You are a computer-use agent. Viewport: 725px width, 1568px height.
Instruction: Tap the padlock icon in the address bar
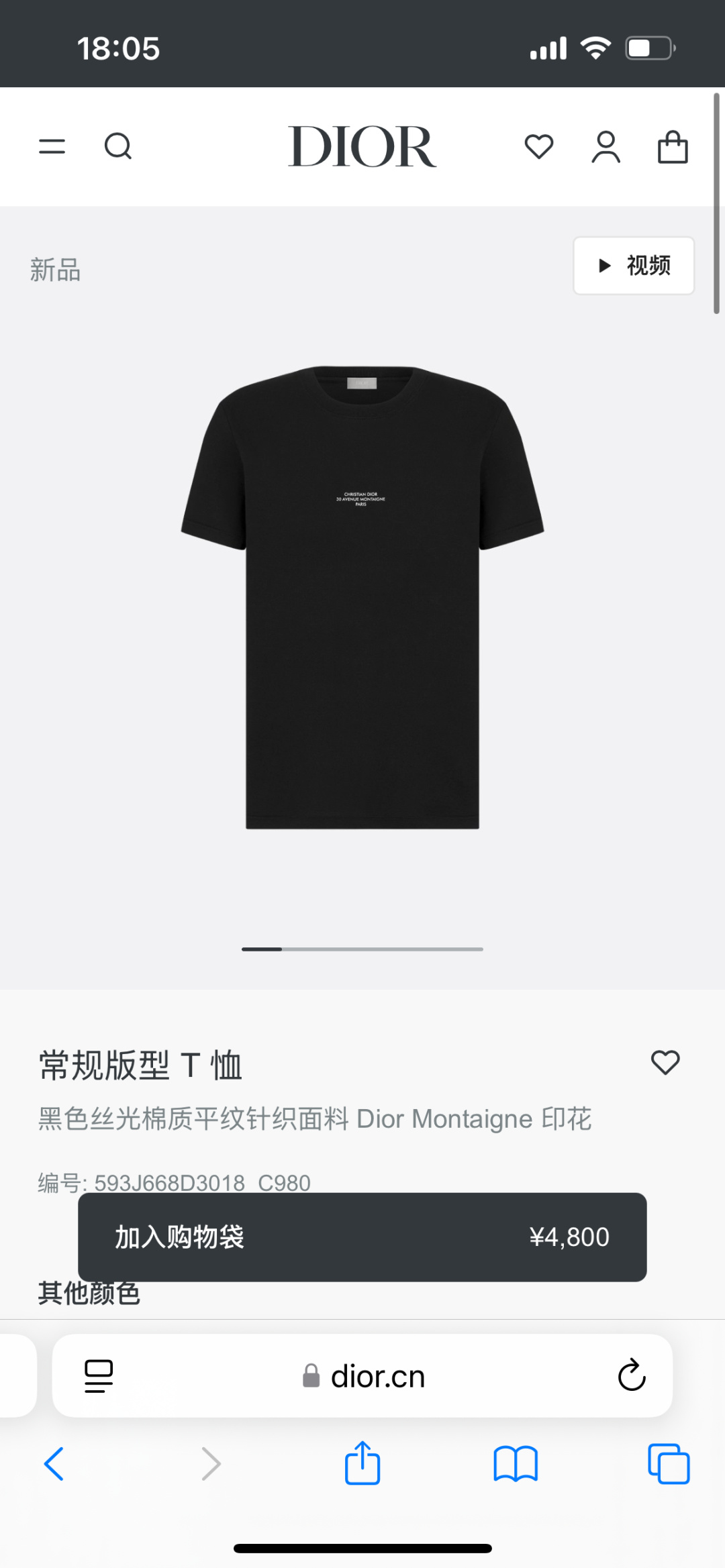(x=312, y=1376)
